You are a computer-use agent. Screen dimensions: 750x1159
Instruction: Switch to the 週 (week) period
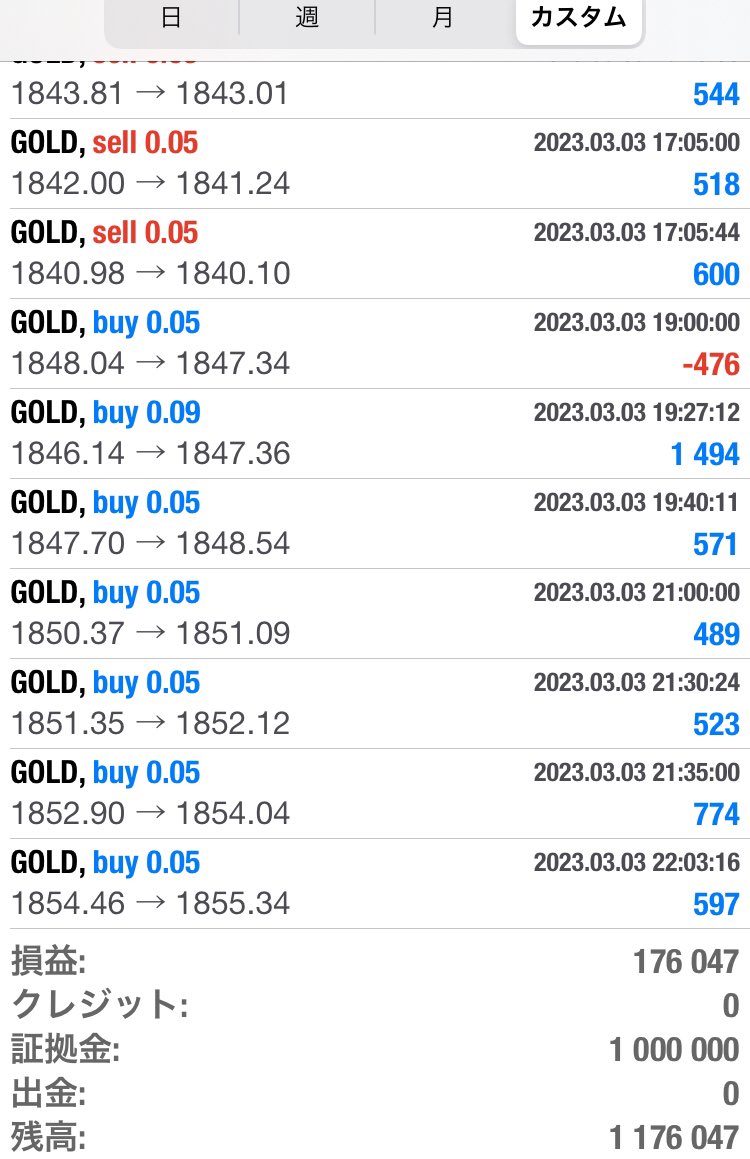(307, 19)
